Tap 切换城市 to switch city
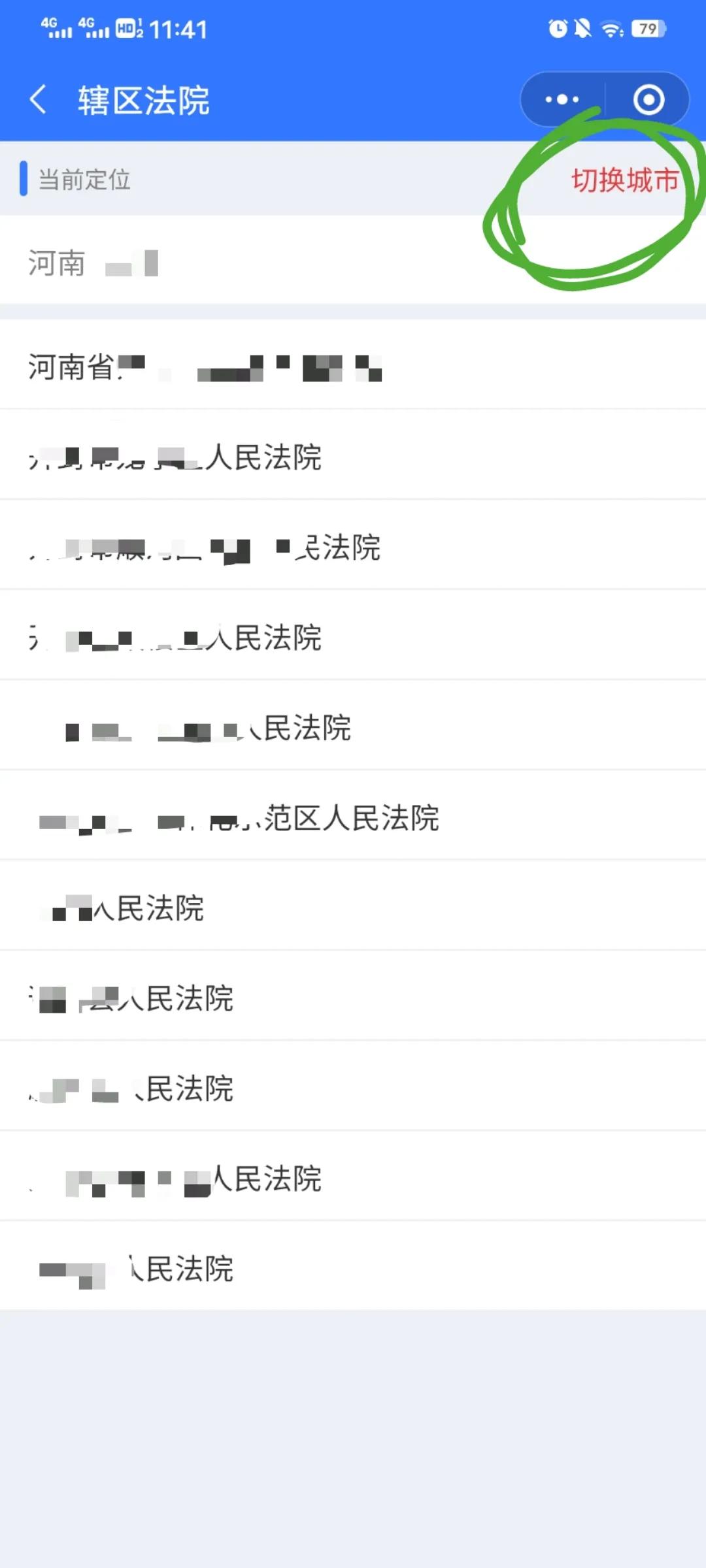Image resolution: width=706 pixels, height=1568 pixels. coord(625,180)
